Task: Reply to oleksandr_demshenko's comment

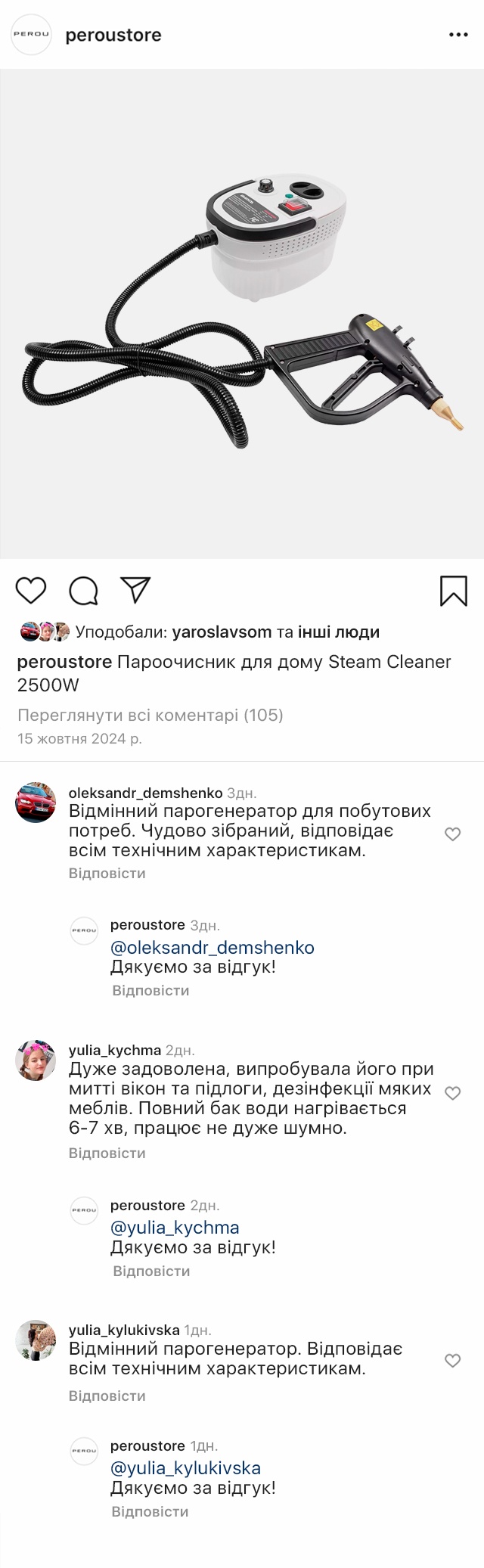Action: pyautogui.click(x=107, y=873)
